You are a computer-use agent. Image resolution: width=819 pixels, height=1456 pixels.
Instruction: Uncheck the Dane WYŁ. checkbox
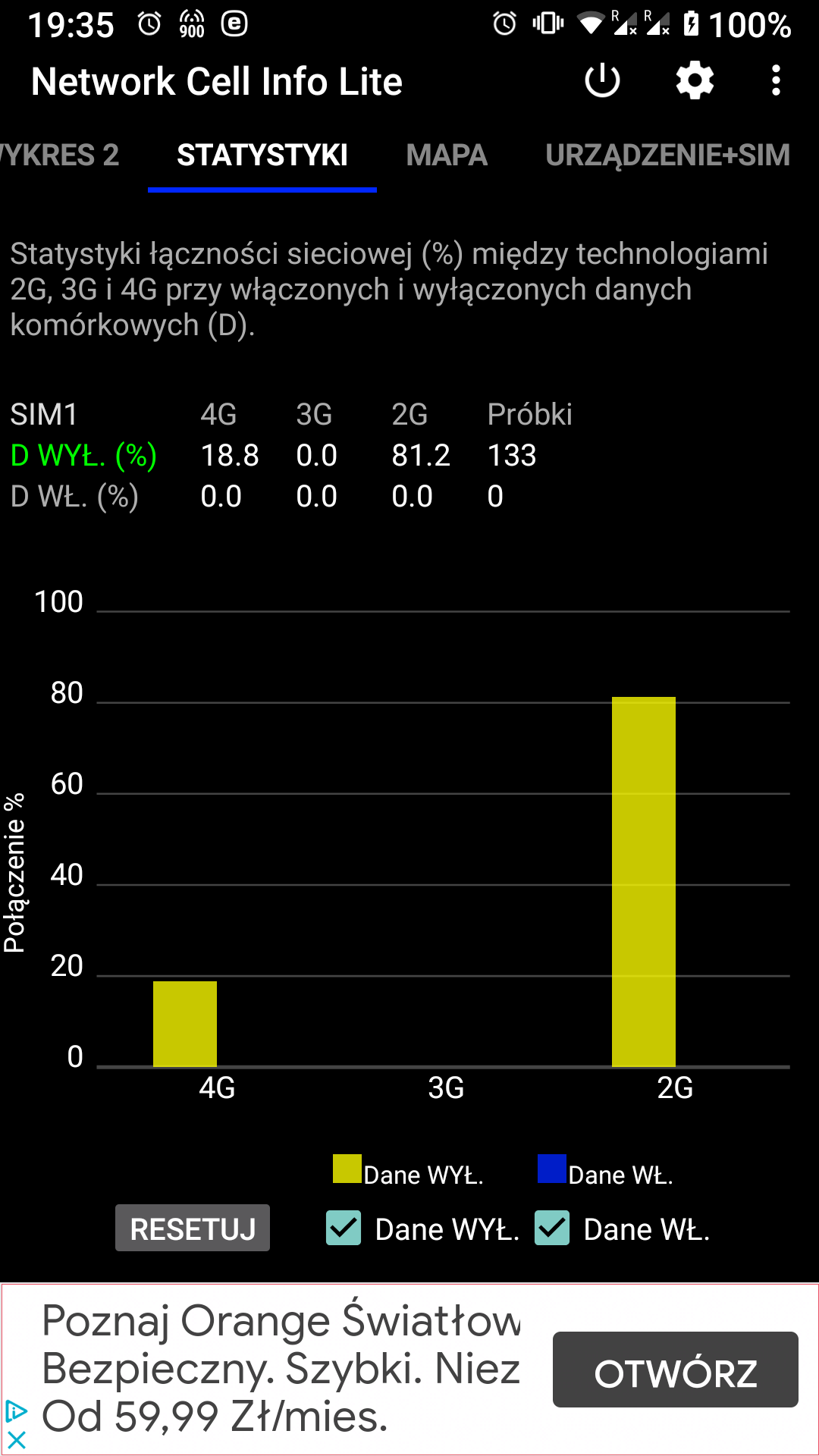pyautogui.click(x=344, y=1228)
